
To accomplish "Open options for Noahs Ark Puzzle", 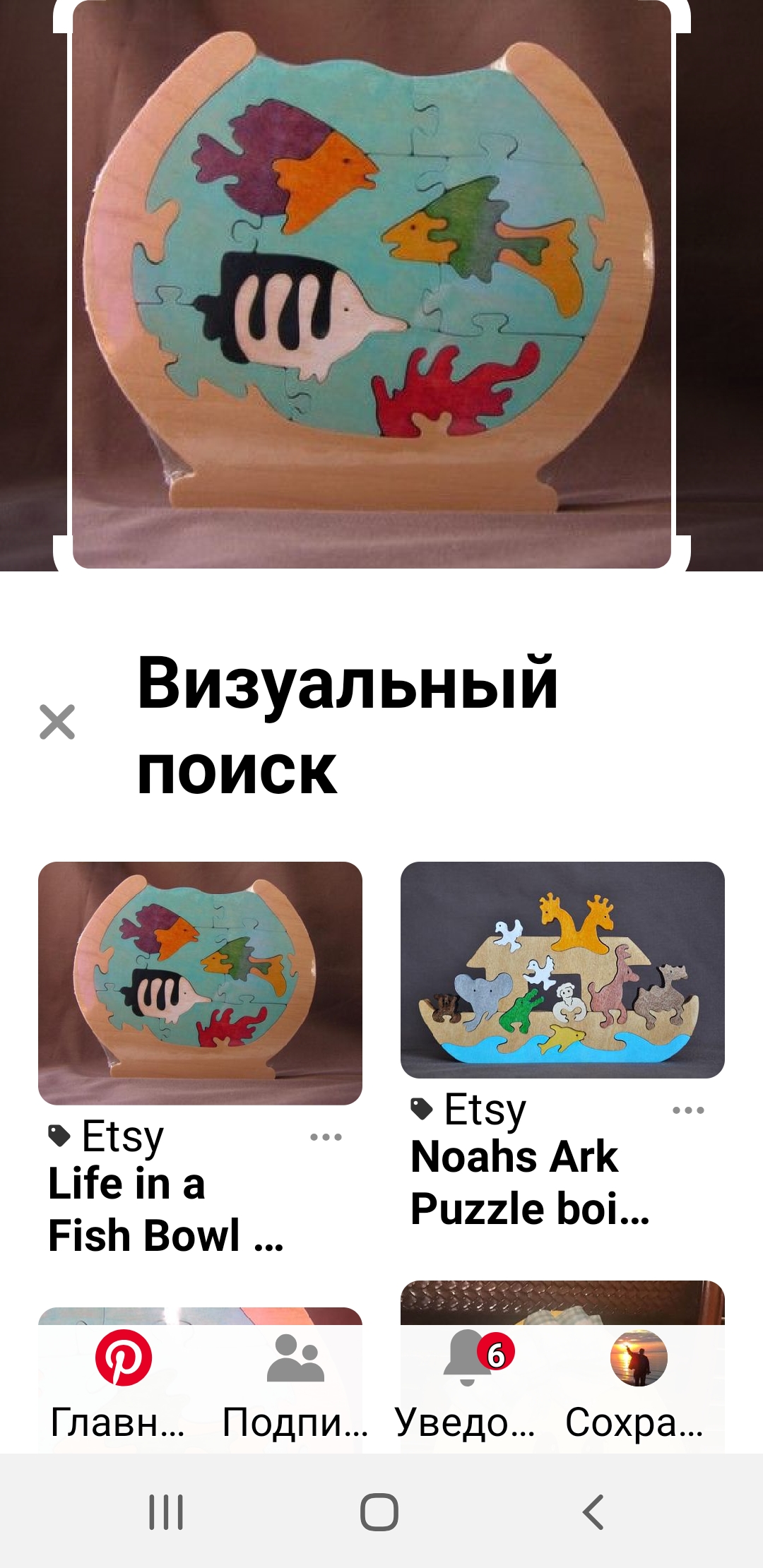I will click(x=688, y=1110).
